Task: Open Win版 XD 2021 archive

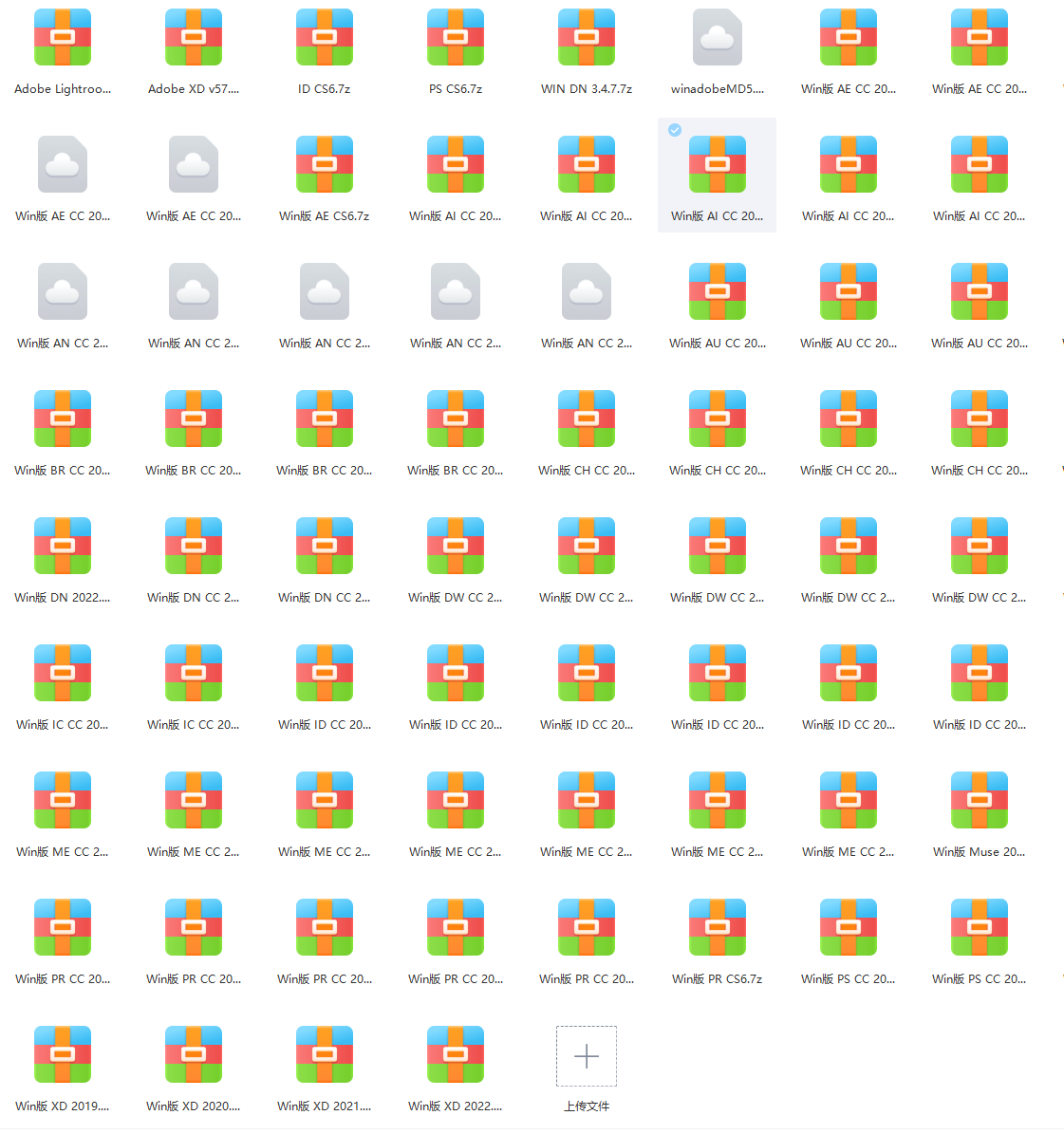Action: [325, 1055]
